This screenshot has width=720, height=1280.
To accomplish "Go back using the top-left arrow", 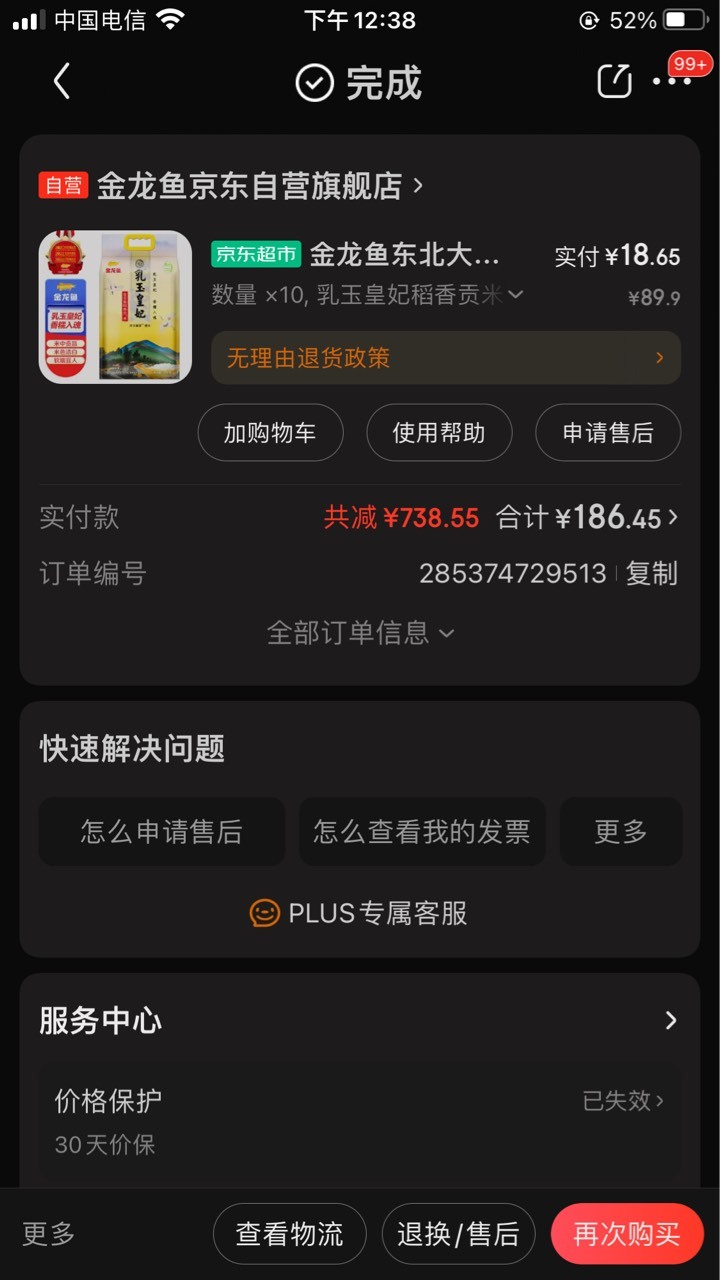I will coord(62,82).
